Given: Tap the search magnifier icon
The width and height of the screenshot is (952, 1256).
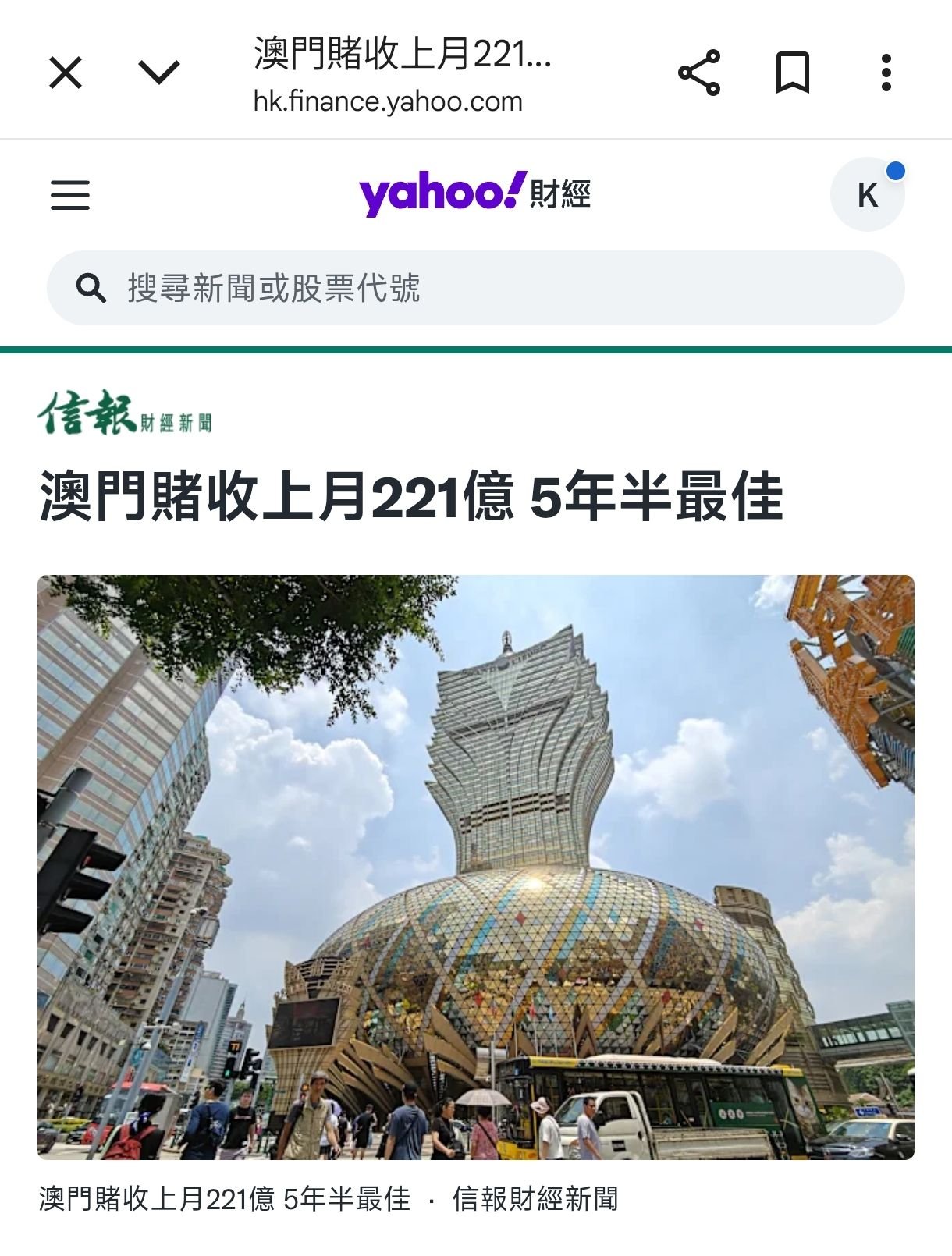Looking at the screenshot, I should 94,288.
